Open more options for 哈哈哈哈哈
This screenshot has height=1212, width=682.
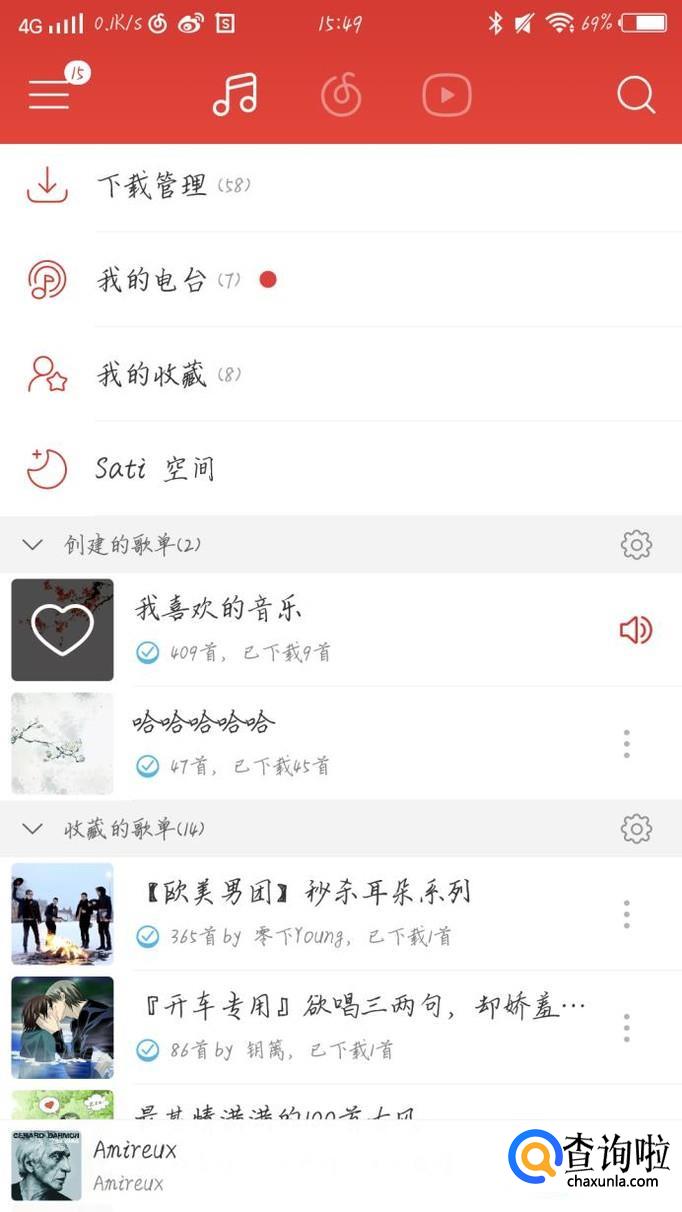(627, 743)
